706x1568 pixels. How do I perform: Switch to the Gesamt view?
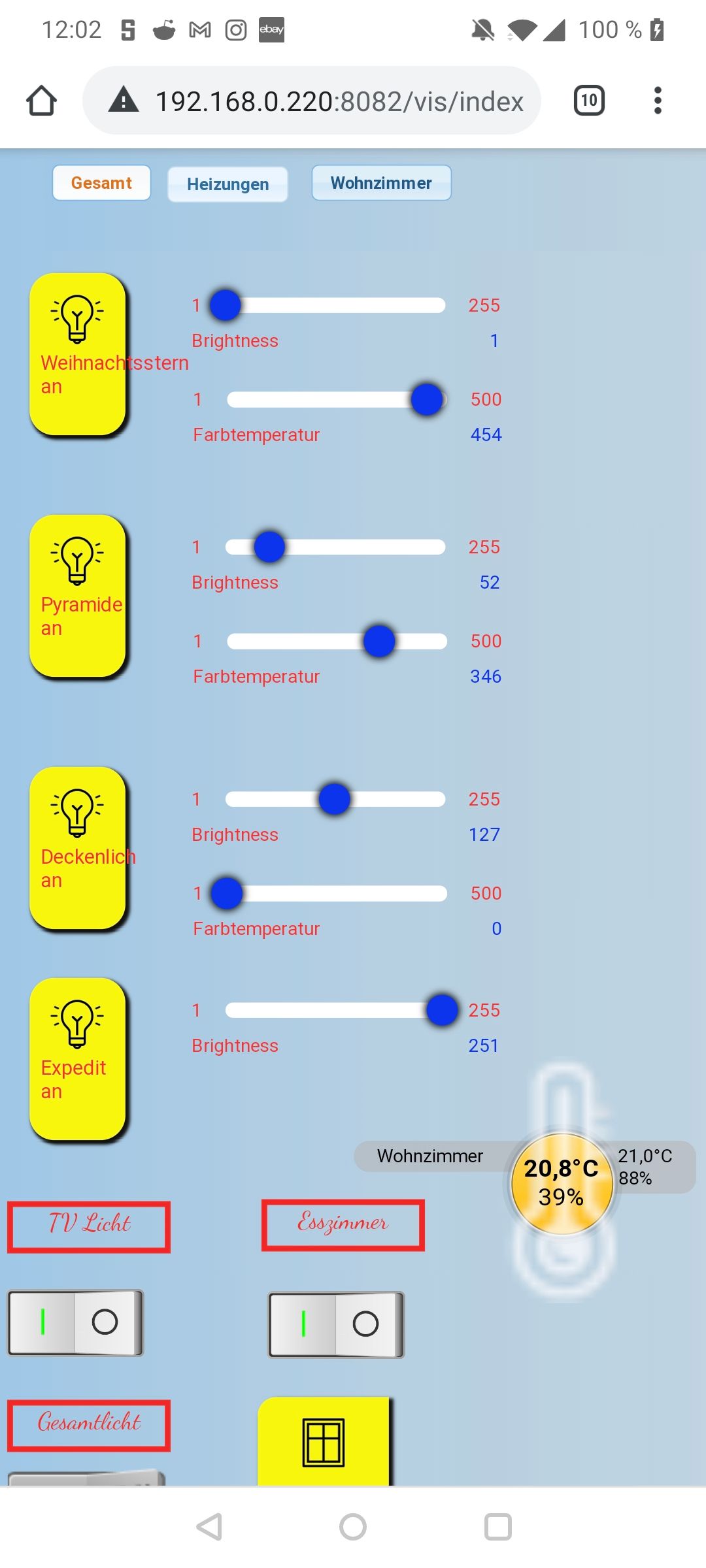(101, 183)
